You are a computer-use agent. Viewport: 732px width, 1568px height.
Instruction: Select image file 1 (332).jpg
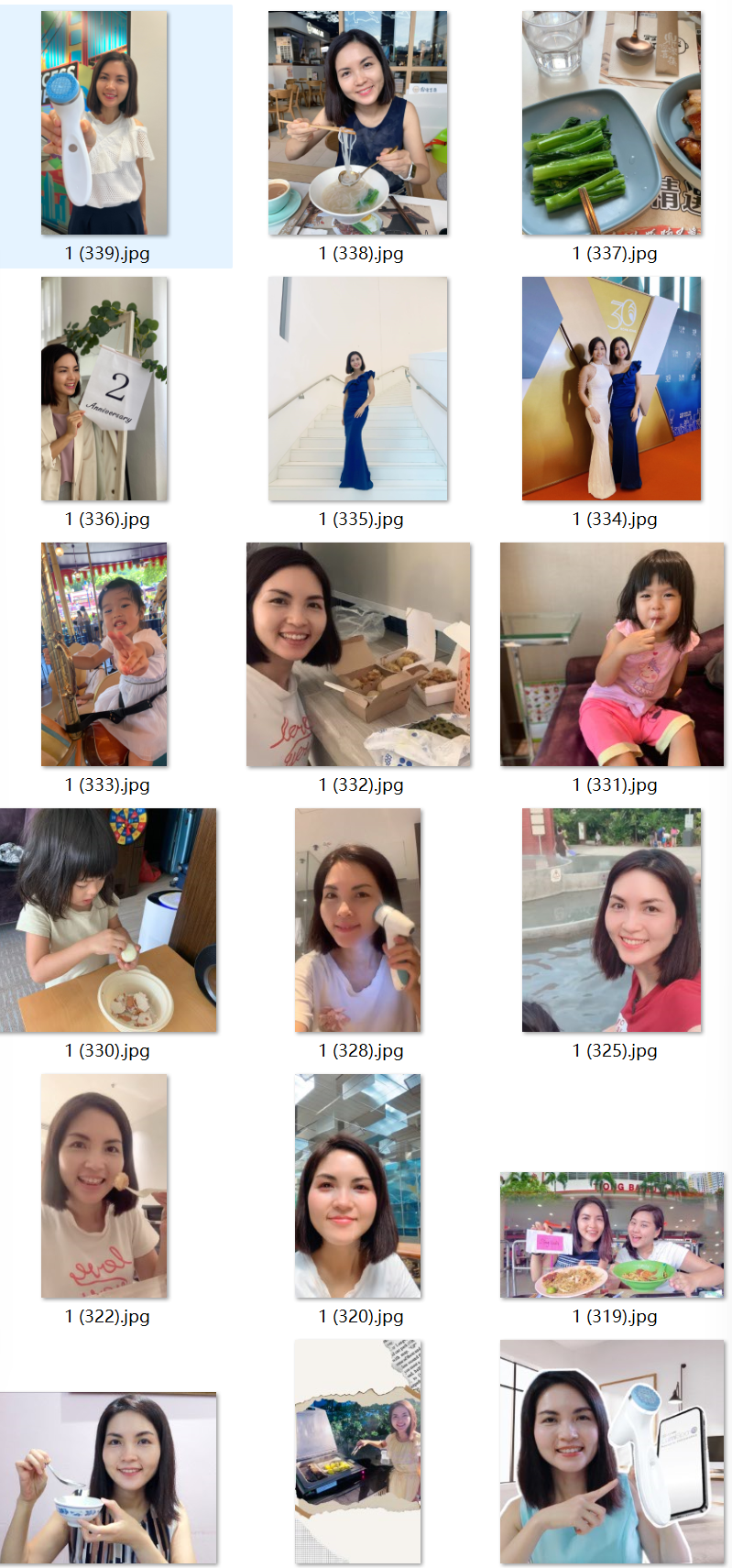pos(358,654)
